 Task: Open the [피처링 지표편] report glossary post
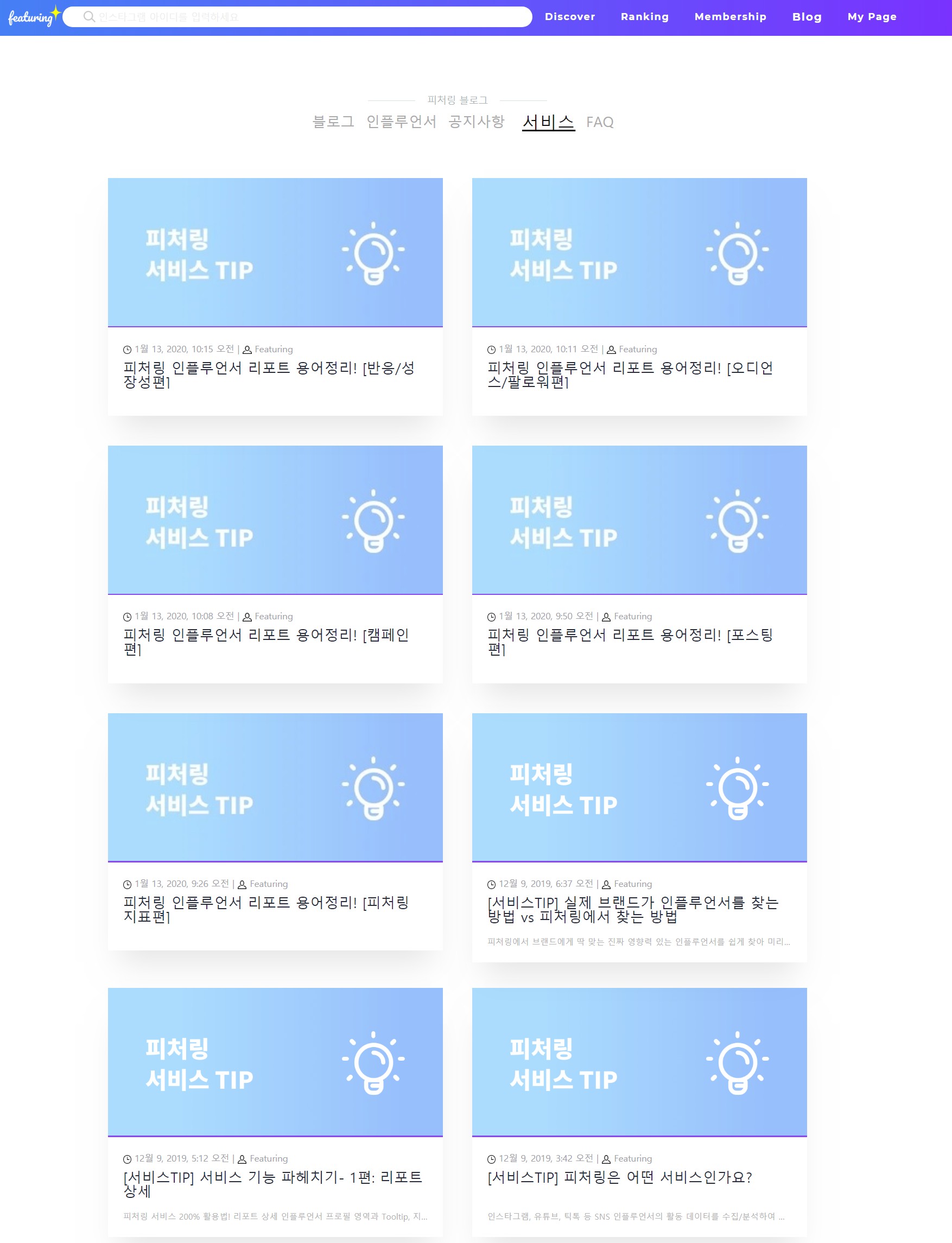(266, 909)
